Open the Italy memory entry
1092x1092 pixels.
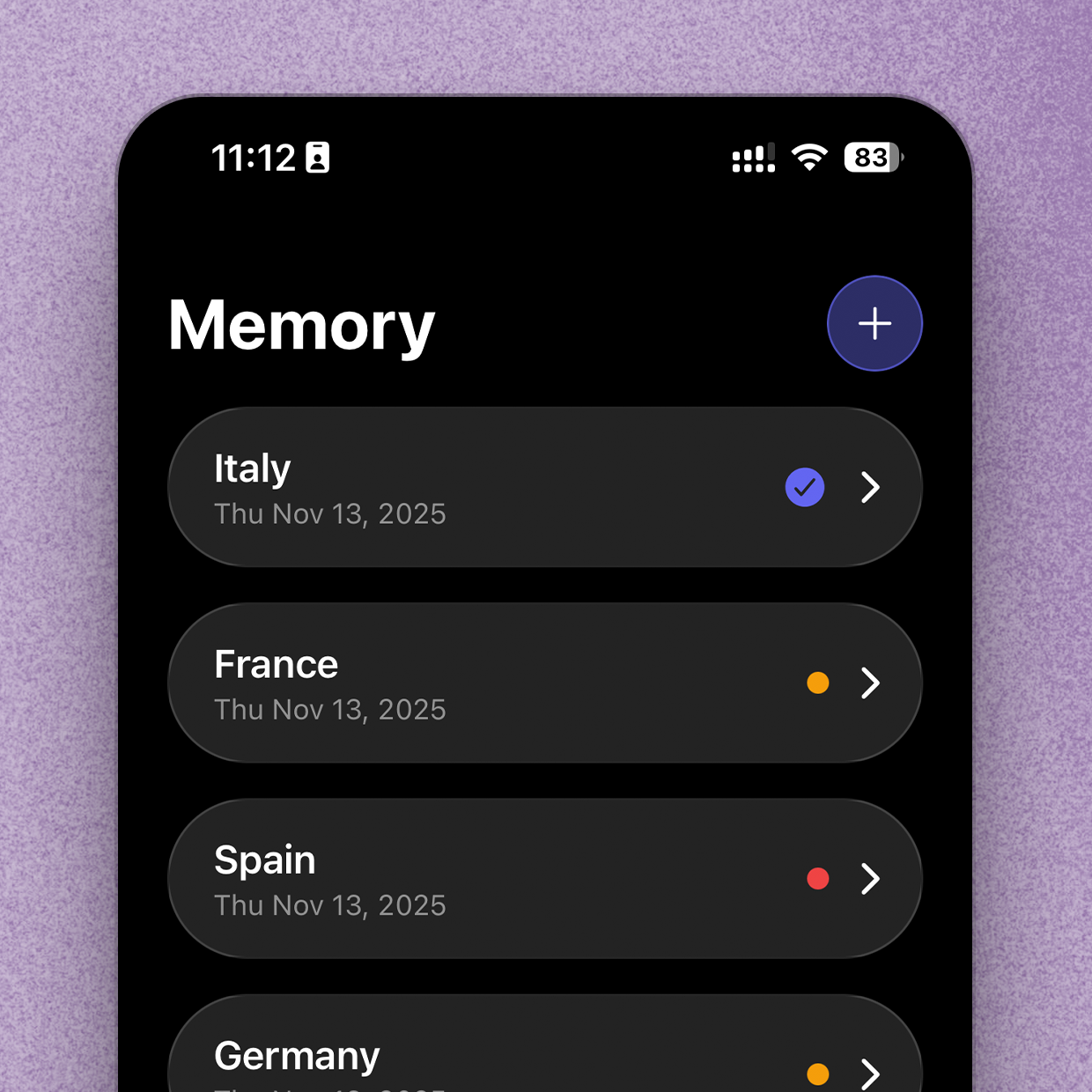(x=544, y=487)
